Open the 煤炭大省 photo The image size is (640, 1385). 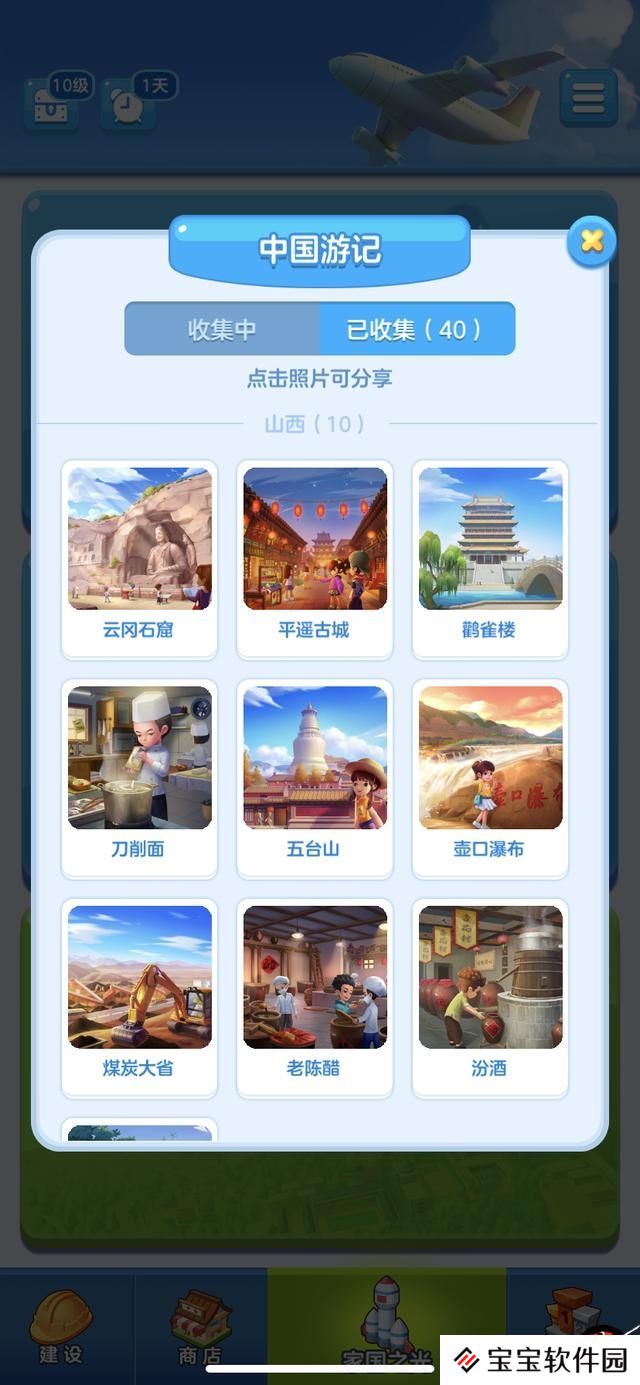pos(140,977)
